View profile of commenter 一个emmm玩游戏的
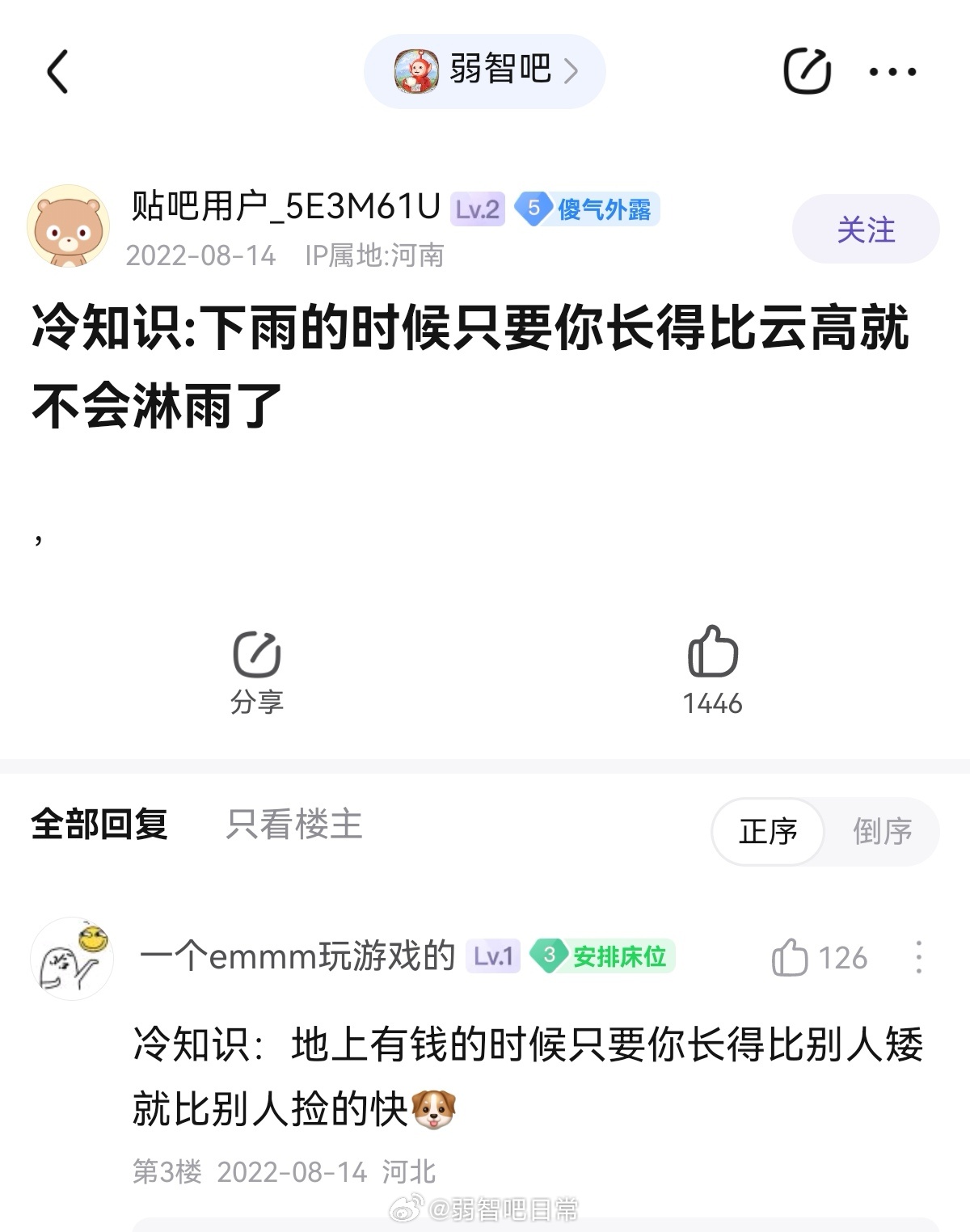 point(73,959)
